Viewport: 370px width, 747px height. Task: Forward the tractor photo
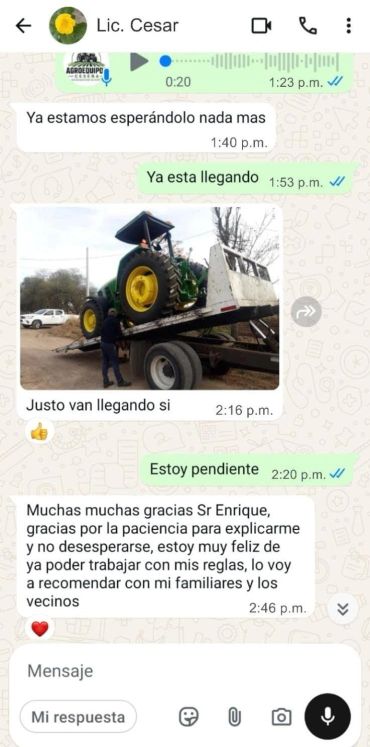click(x=306, y=311)
